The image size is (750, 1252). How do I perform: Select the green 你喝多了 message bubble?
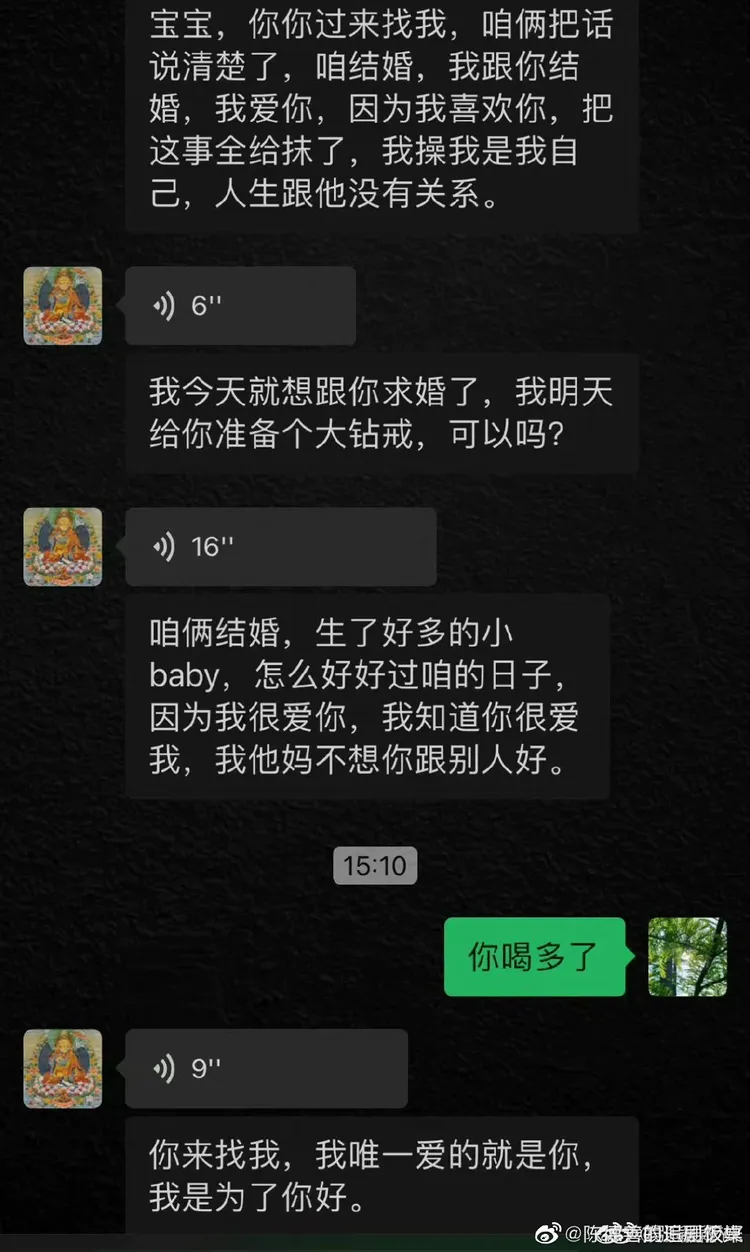(x=534, y=957)
